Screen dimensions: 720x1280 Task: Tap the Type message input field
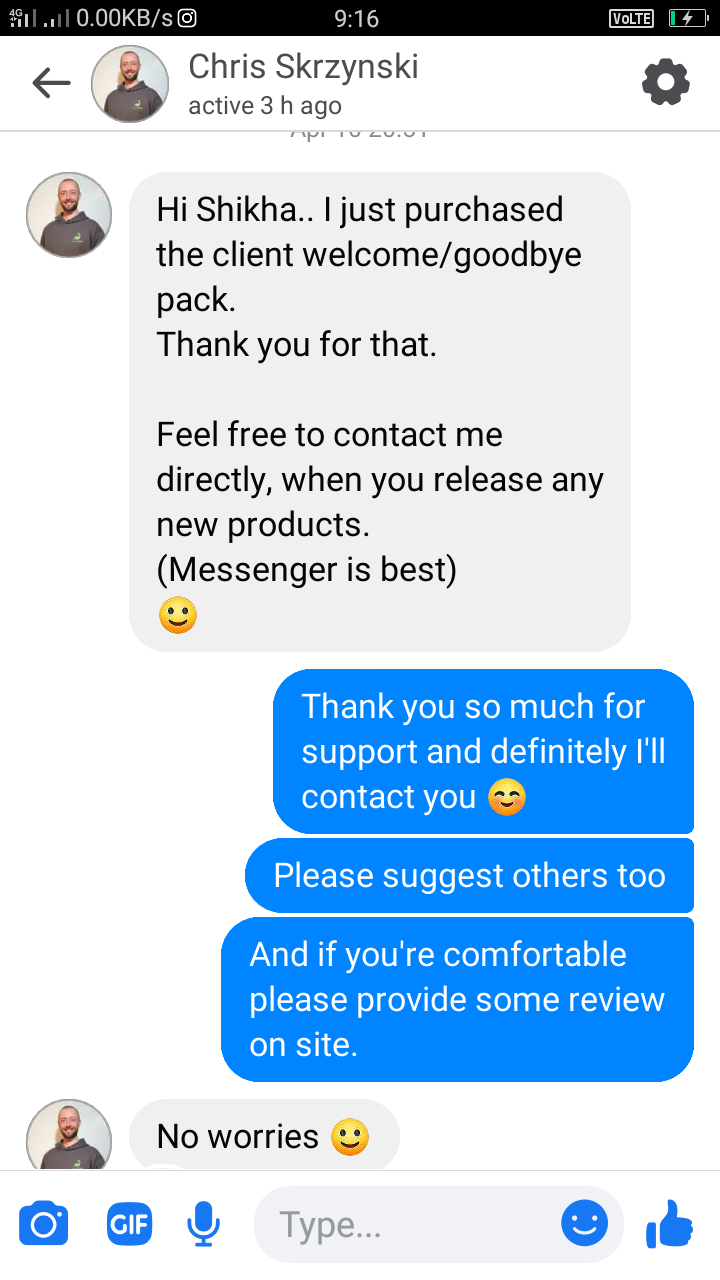click(x=400, y=1222)
